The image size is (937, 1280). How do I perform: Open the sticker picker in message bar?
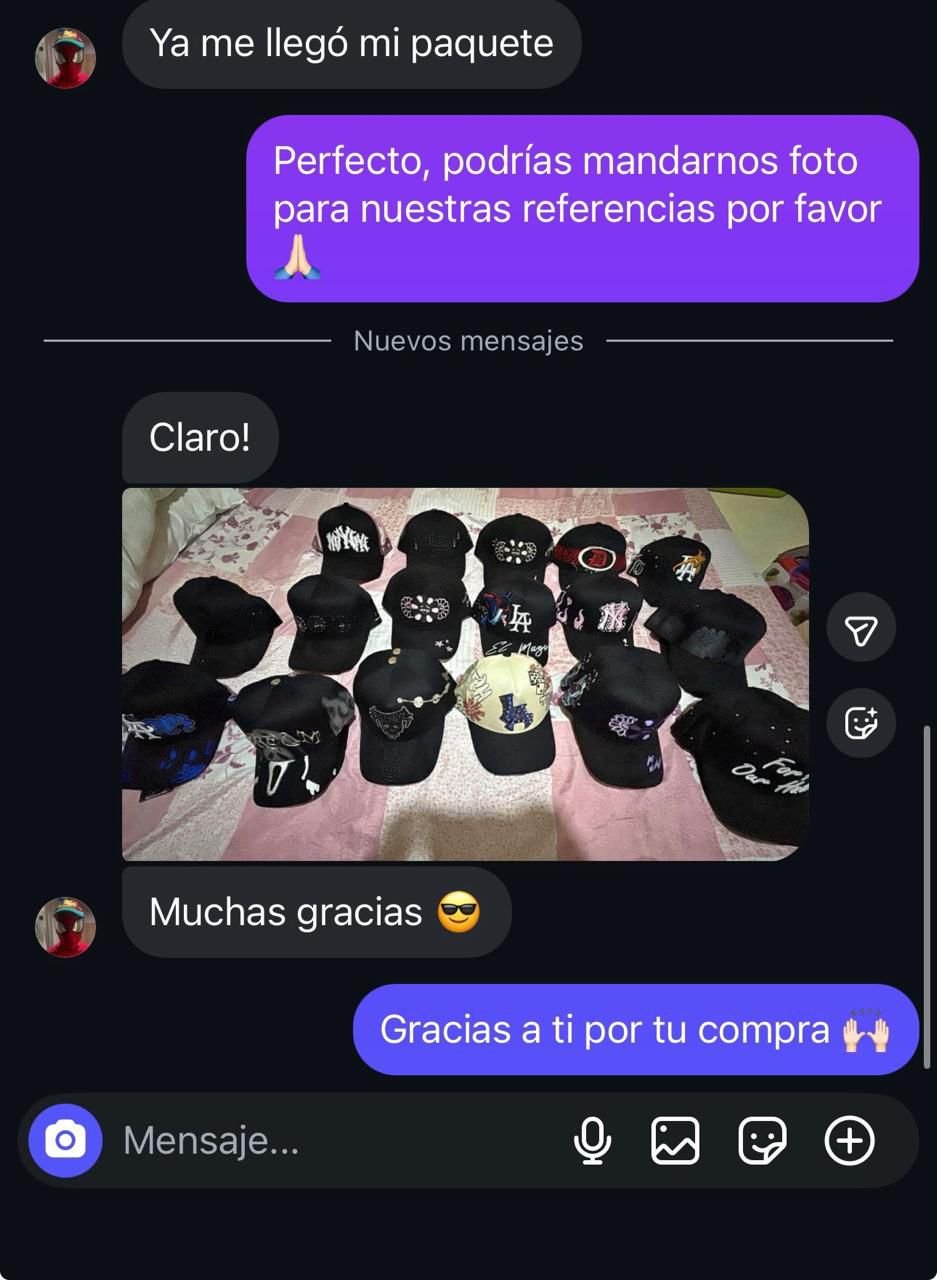(x=762, y=1140)
